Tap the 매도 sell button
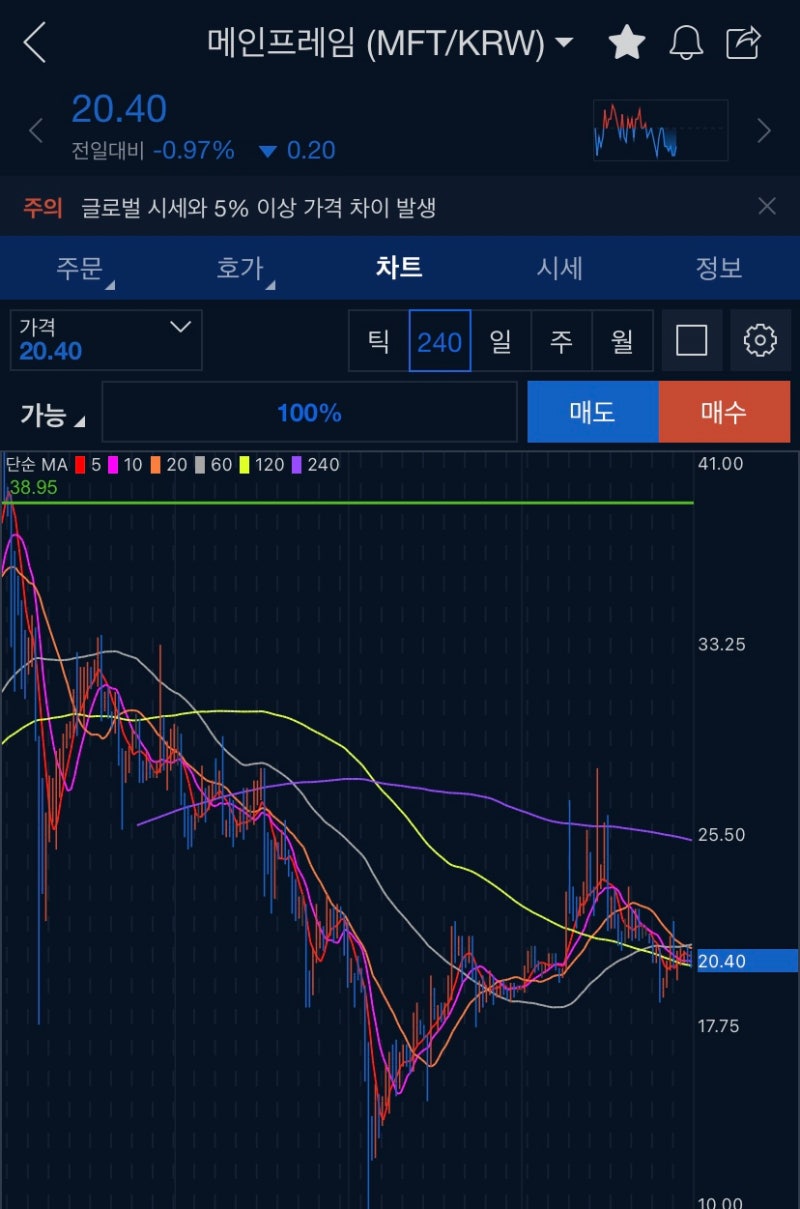The width and height of the screenshot is (800, 1209). 592,411
